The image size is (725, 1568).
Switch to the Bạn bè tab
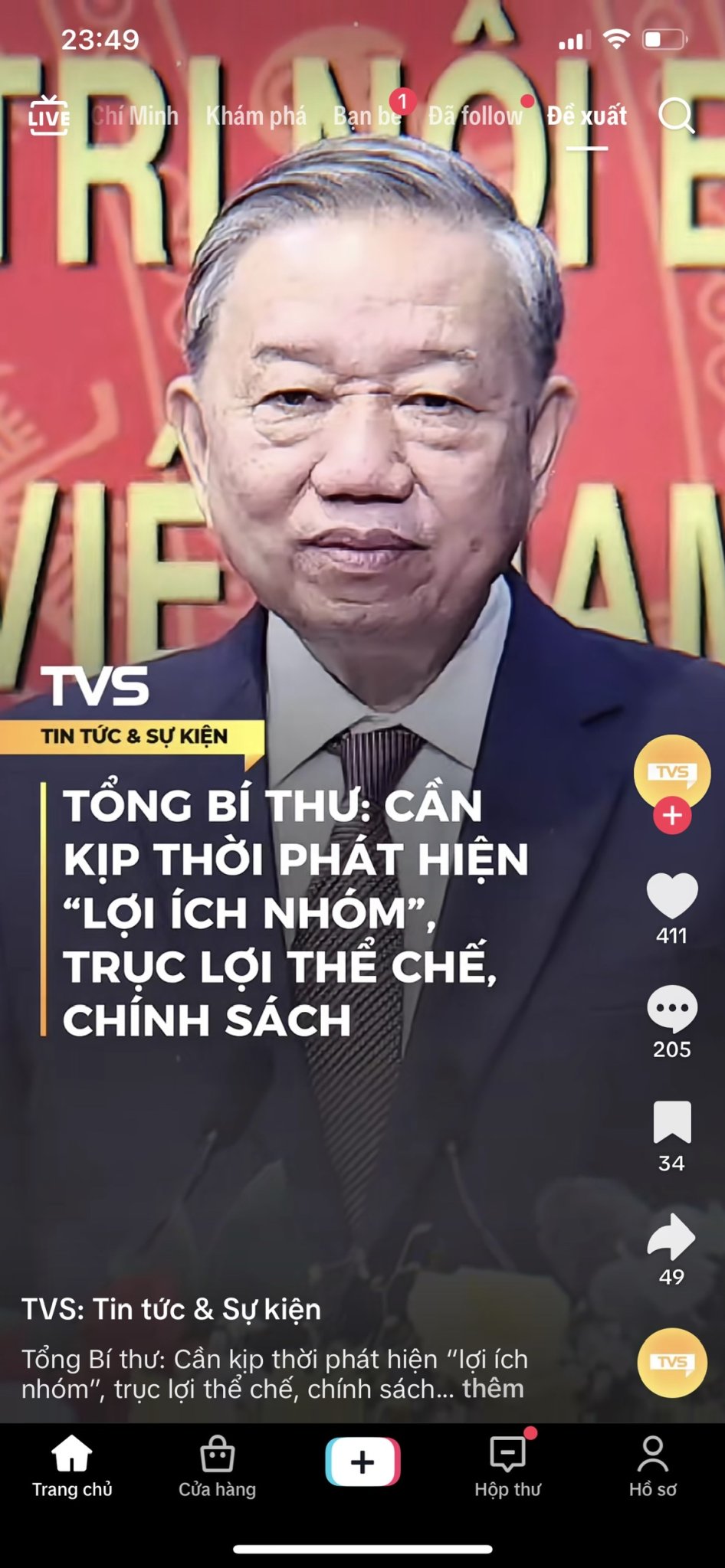[366, 116]
